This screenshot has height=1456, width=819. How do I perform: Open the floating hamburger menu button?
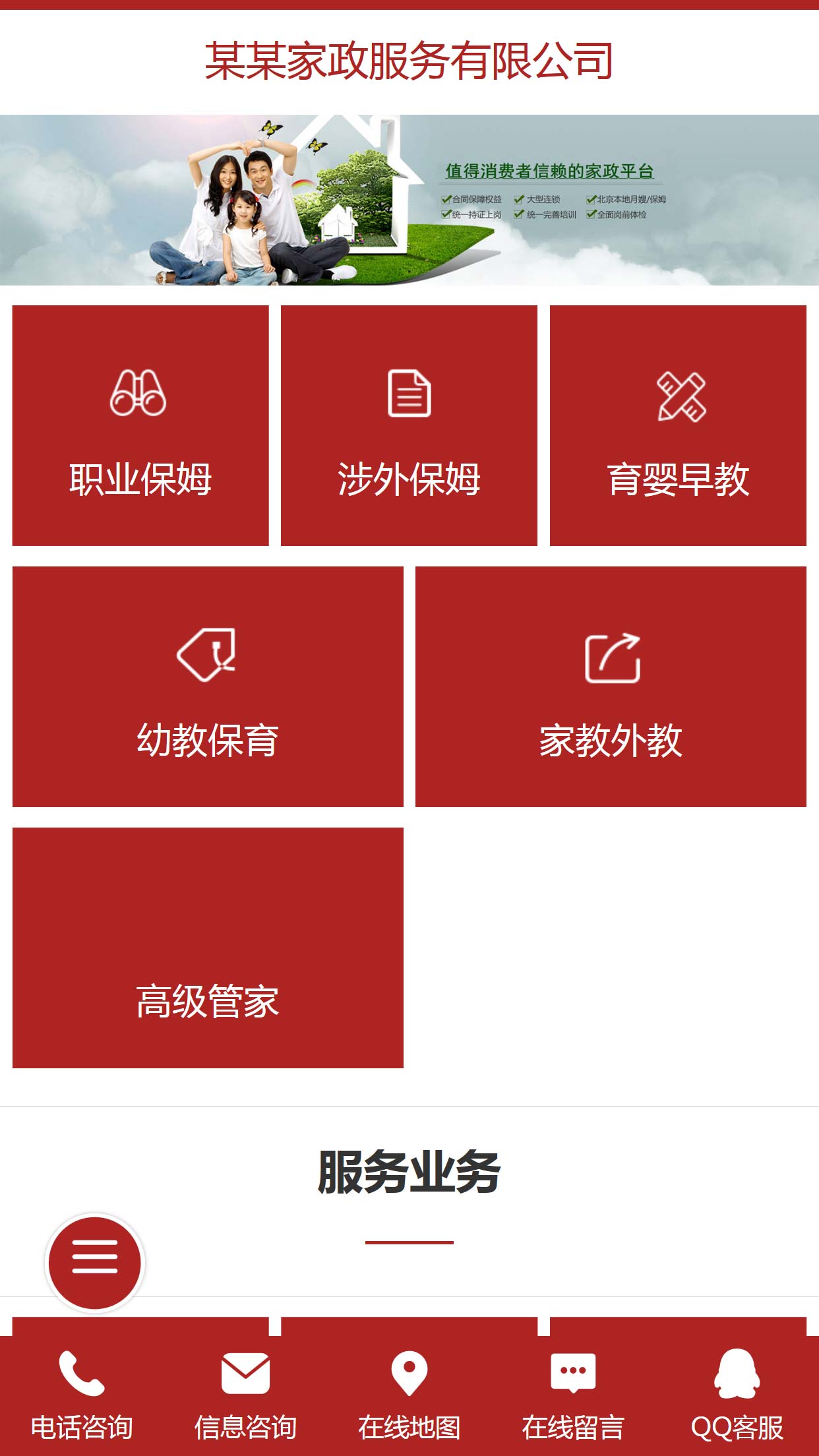coord(95,1262)
